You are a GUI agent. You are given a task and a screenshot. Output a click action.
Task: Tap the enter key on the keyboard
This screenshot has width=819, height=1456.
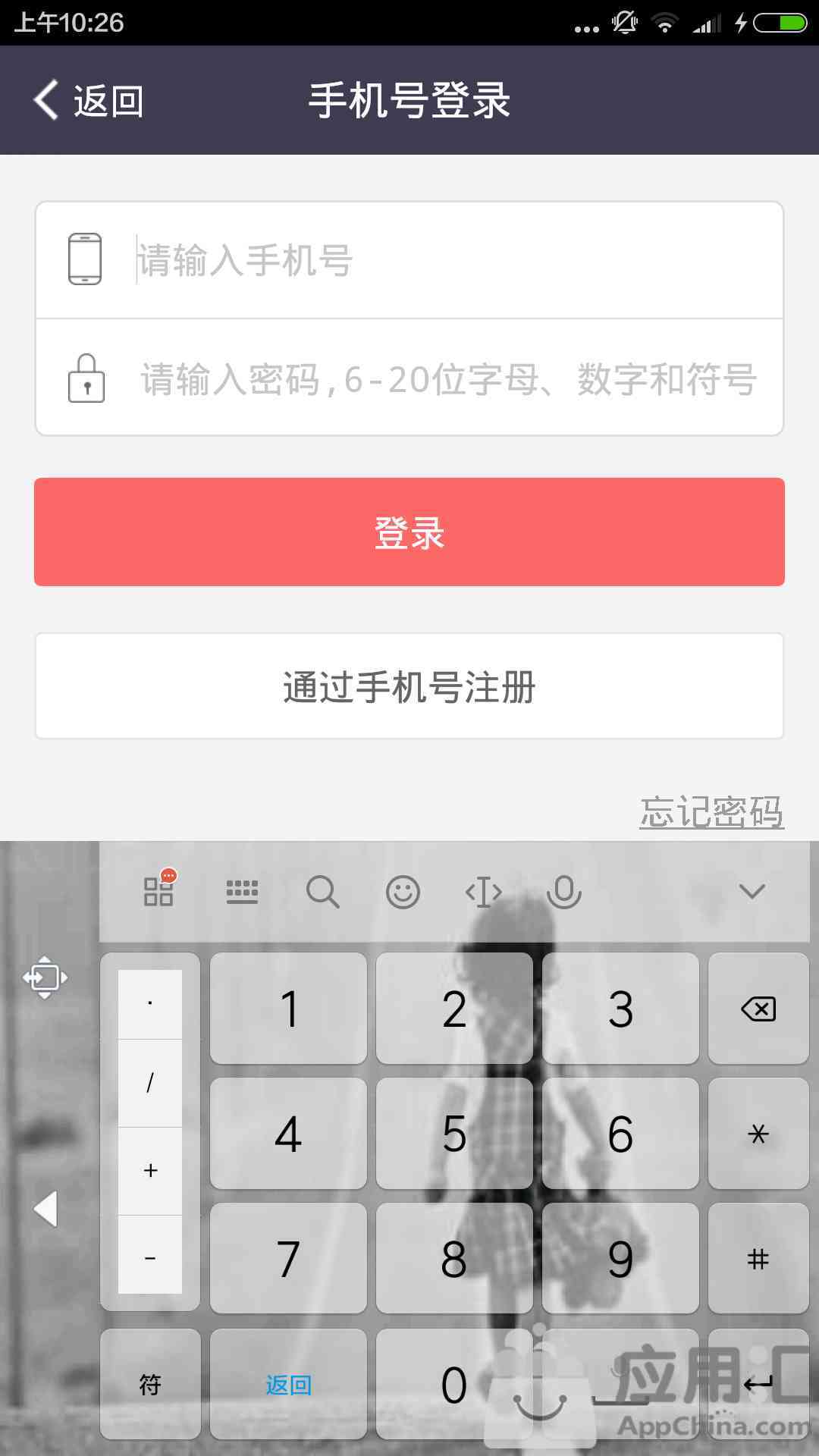coord(758,1385)
